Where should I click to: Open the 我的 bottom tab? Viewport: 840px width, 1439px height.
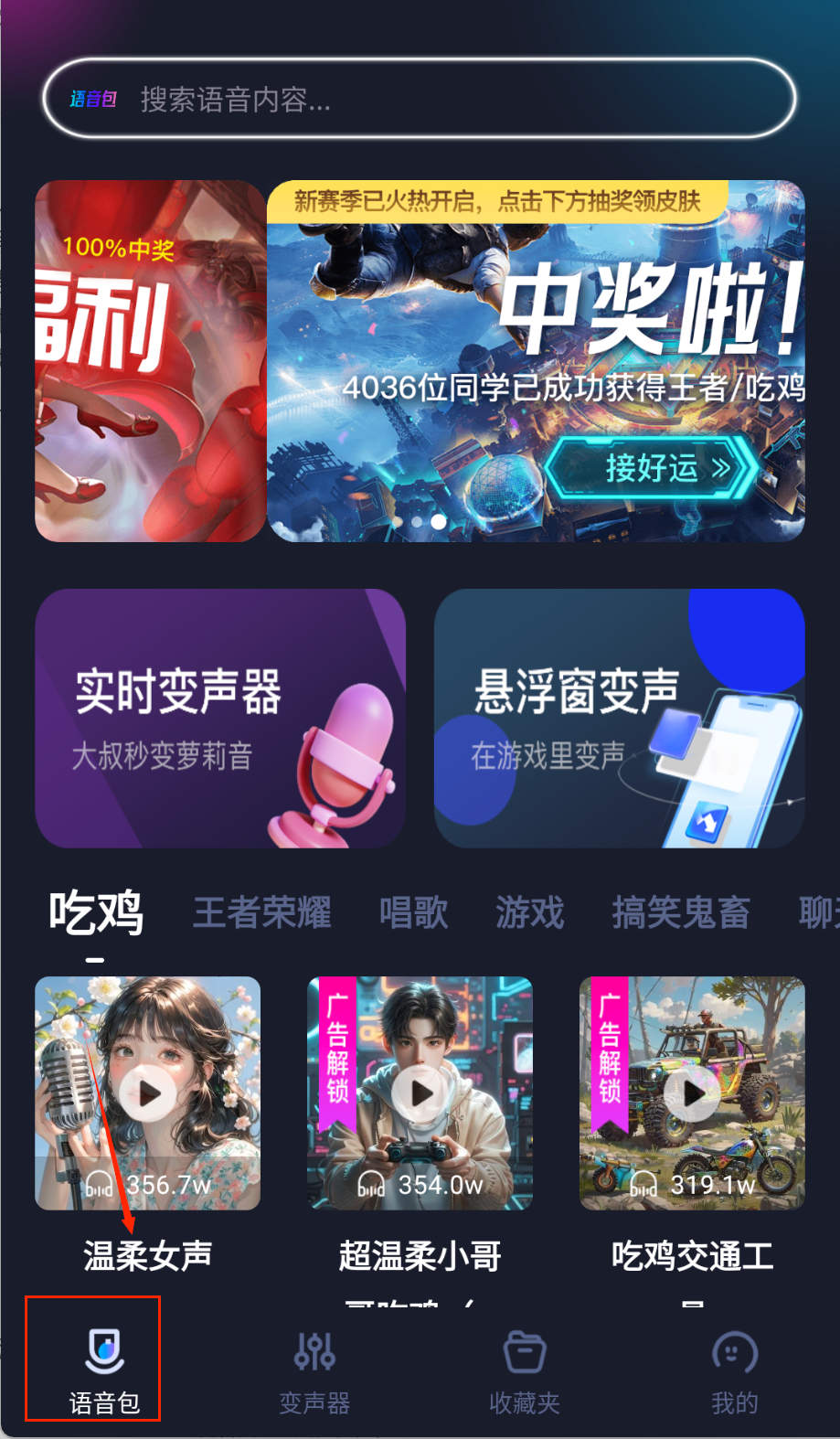tap(734, 1369)
